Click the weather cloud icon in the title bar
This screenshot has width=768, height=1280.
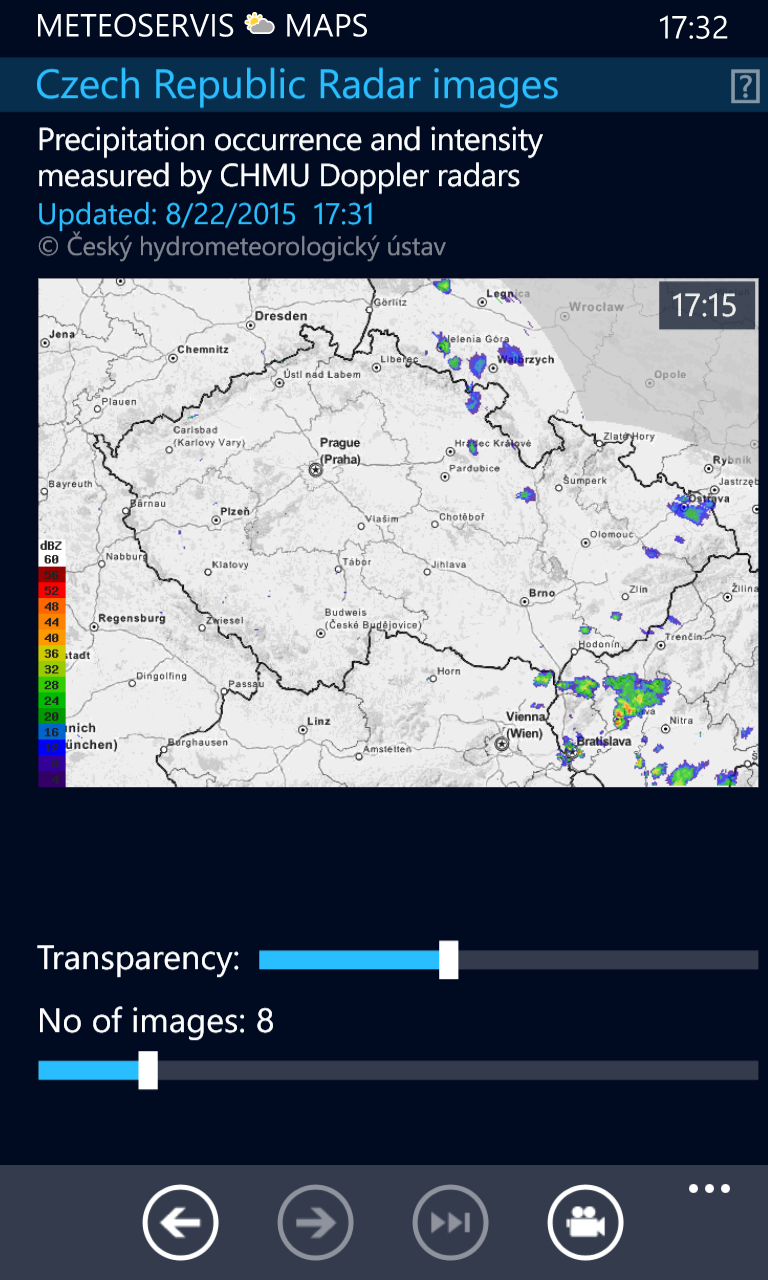pos(258,24)
